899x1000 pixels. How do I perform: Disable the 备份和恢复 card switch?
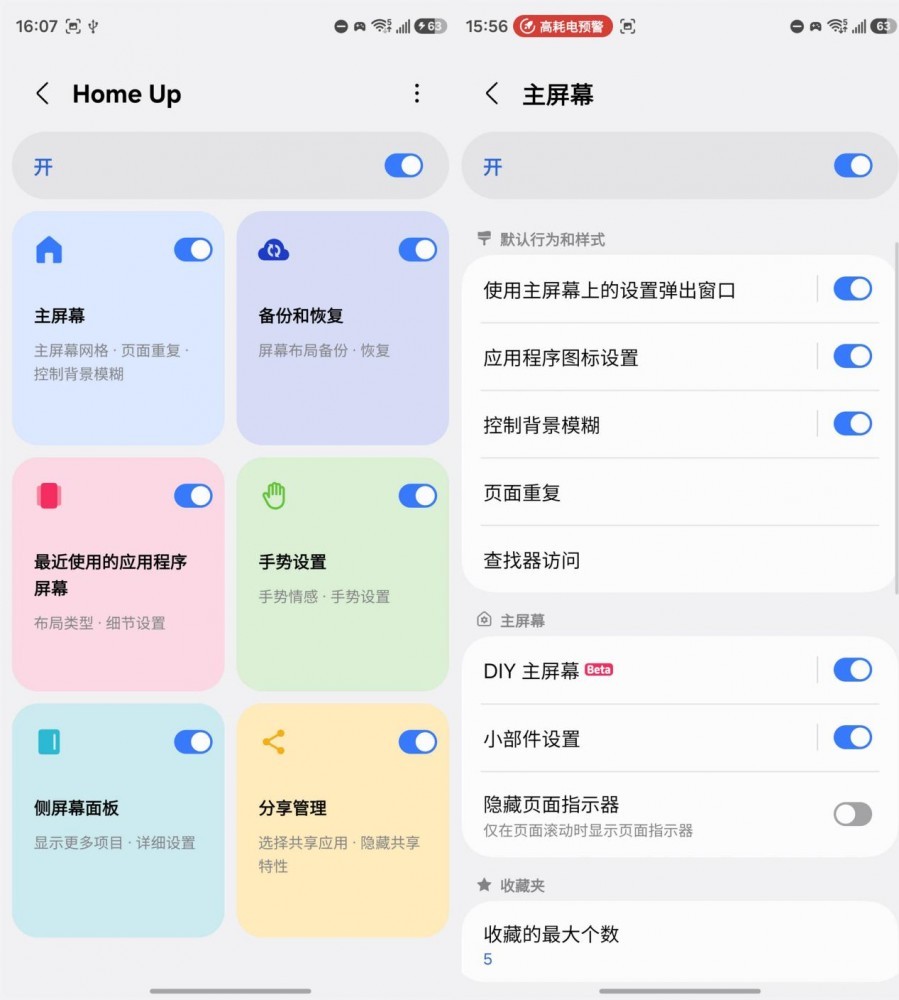pos(417,250)
